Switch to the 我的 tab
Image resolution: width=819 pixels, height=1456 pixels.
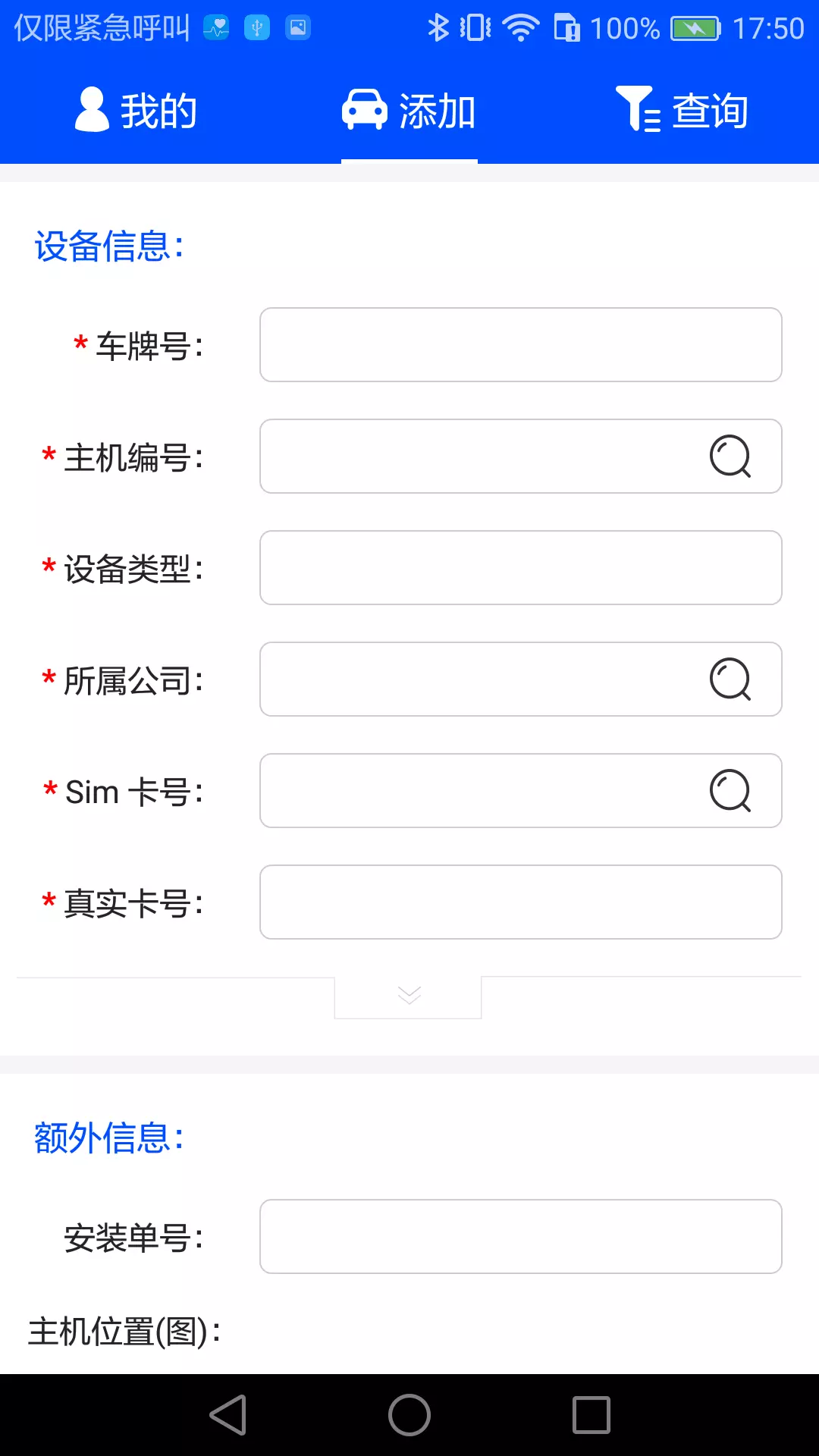[x=136, y=110]
